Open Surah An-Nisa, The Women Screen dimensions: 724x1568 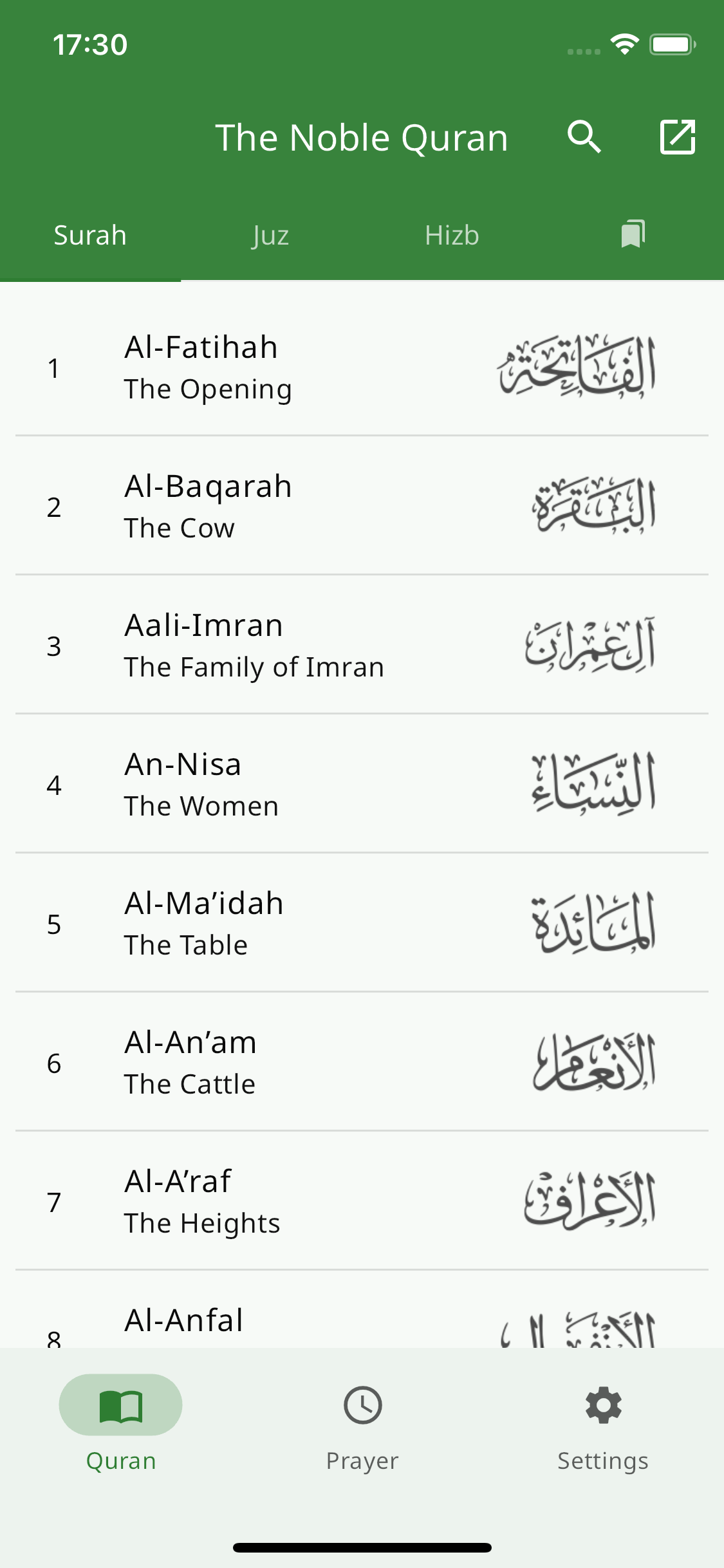point(362,784)
